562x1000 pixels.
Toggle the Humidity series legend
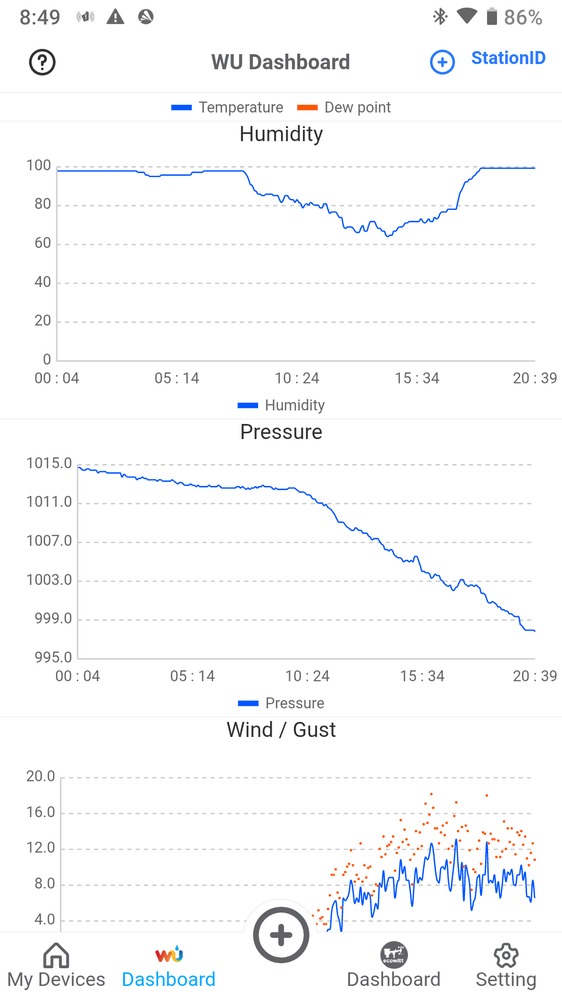[x=281, y=405]
